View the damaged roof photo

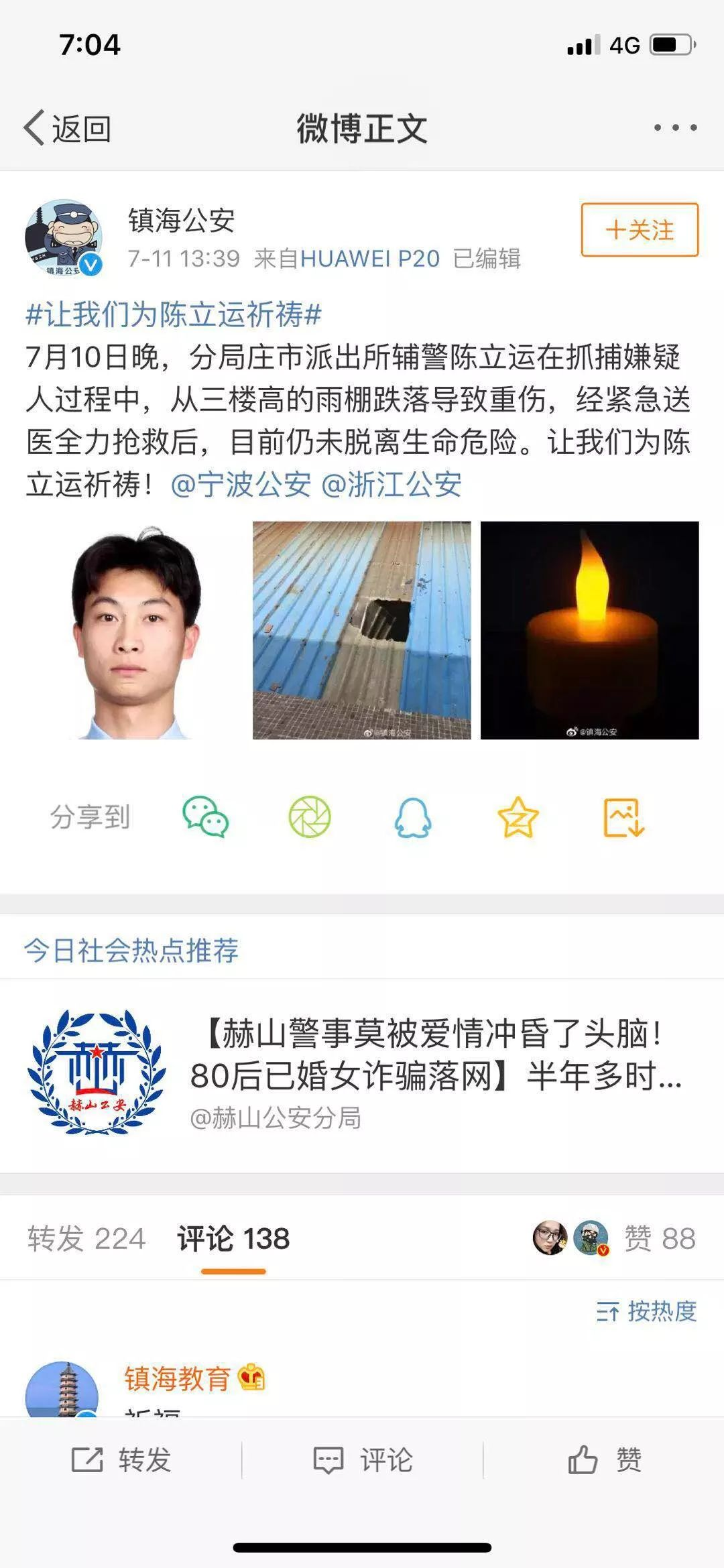[x=361, y=630]
